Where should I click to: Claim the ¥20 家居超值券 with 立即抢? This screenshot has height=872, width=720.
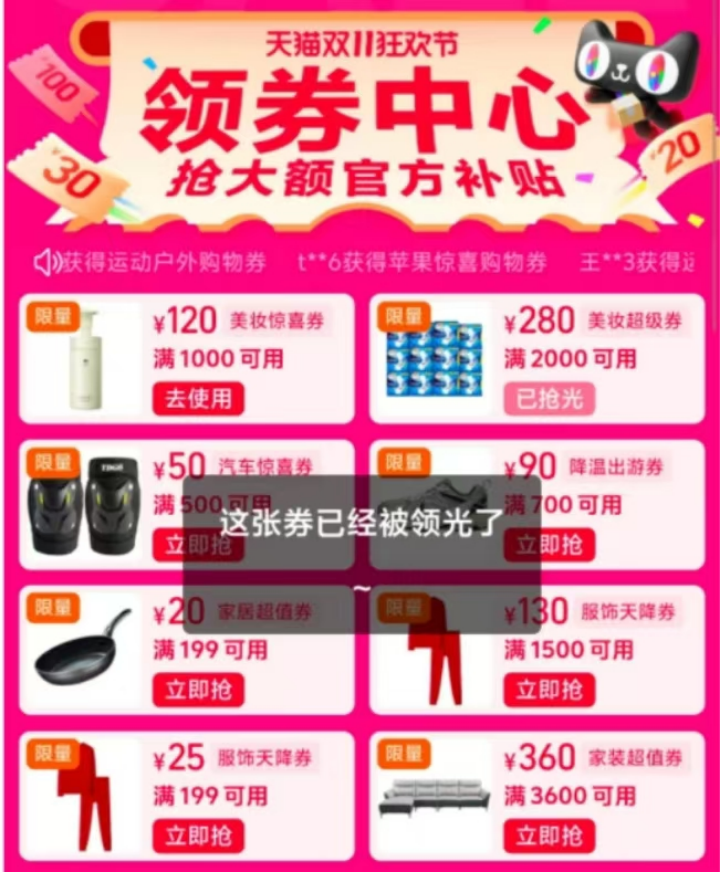[x=198, y=689]
